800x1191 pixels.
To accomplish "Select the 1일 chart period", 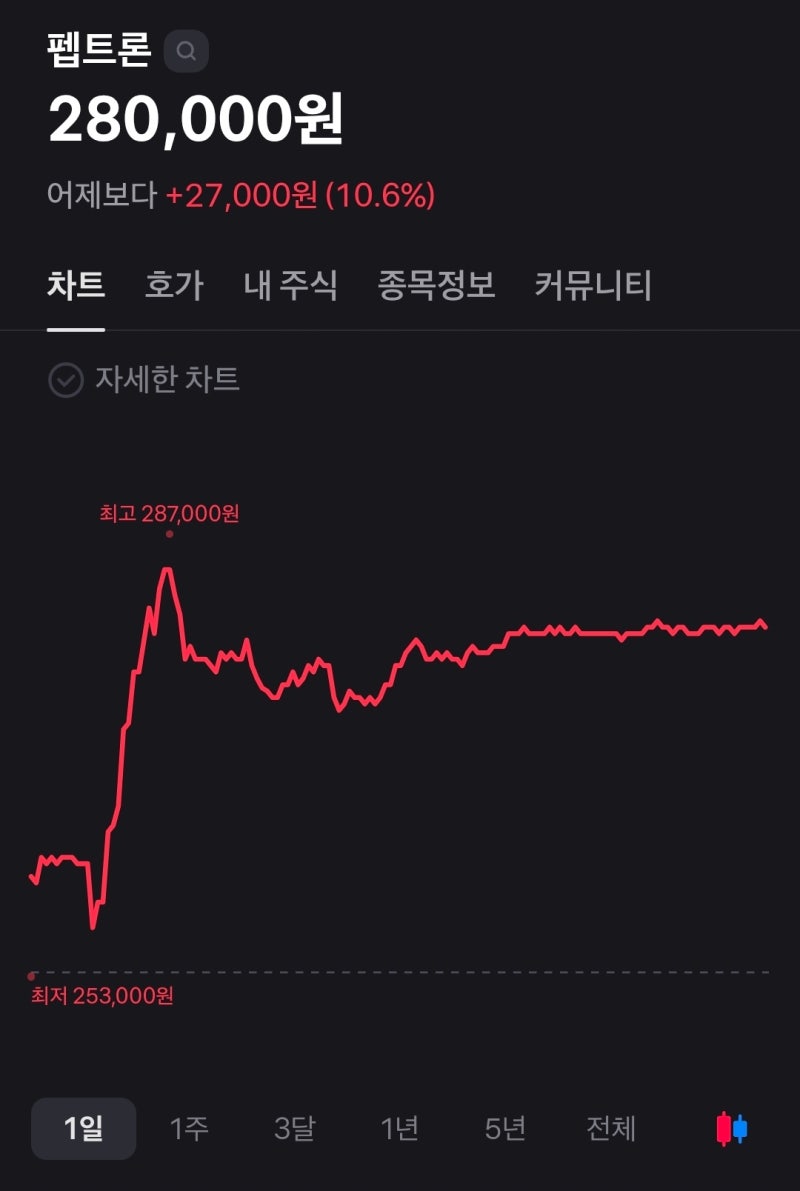I will point(84,1128).
